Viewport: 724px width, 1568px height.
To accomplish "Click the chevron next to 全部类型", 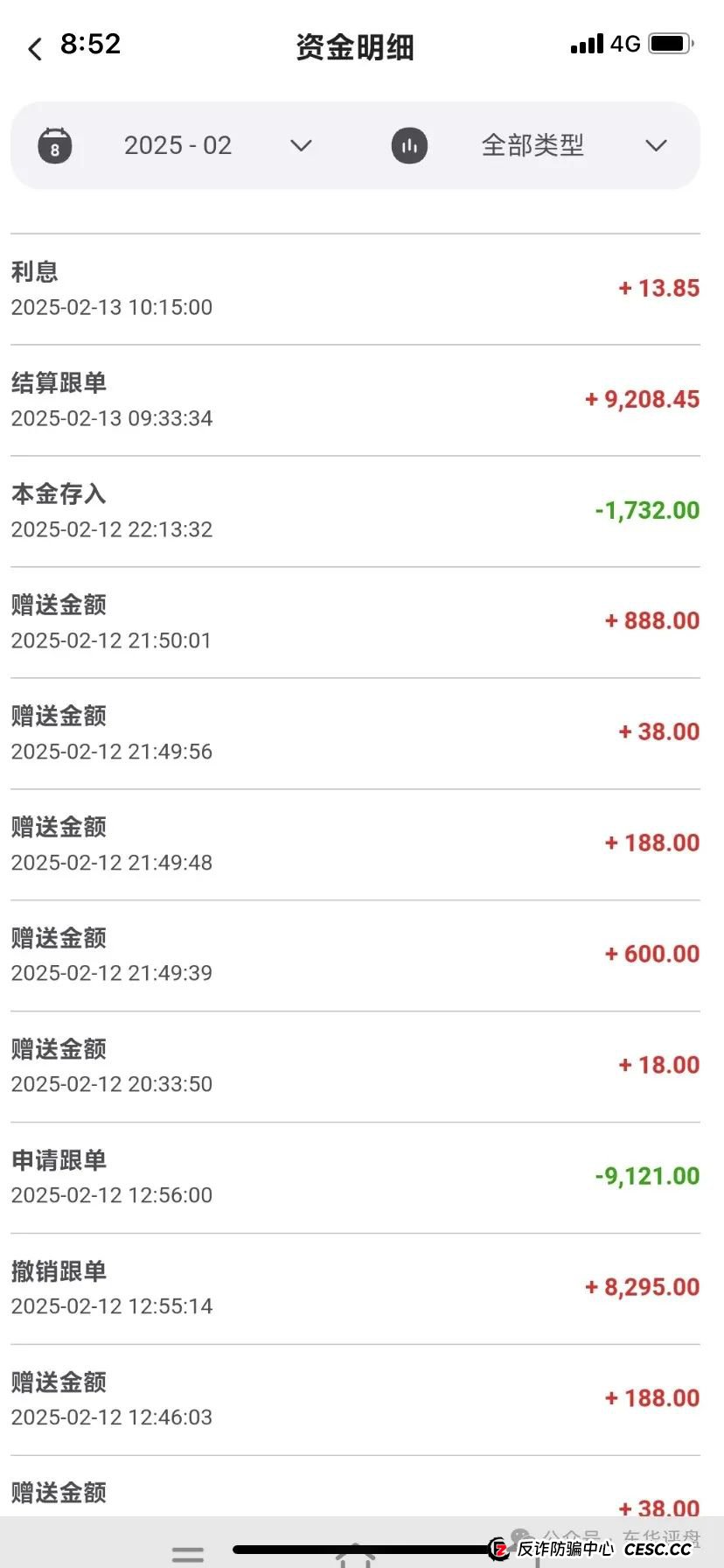I will tap(656, 145).
